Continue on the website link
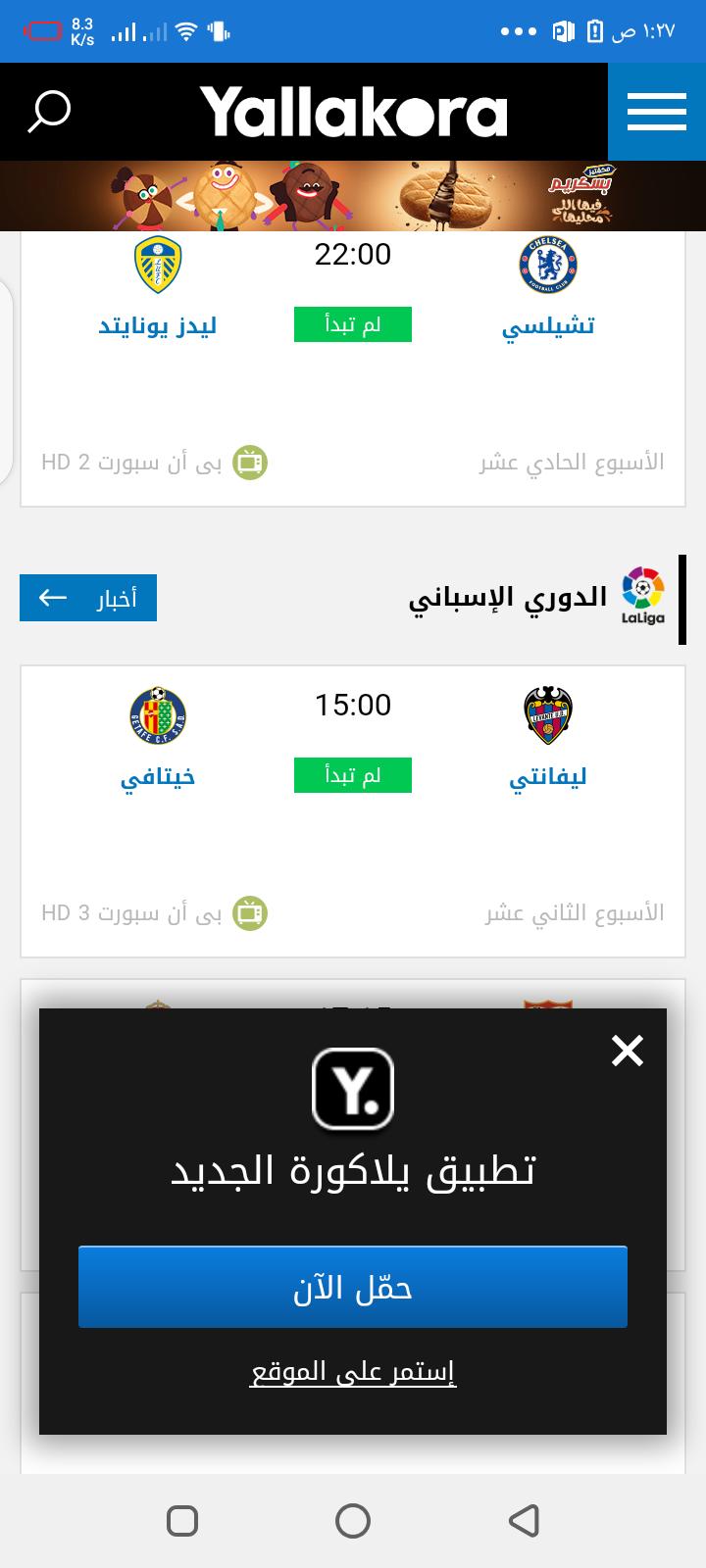706x1568 pixels. pos(353,1371)
